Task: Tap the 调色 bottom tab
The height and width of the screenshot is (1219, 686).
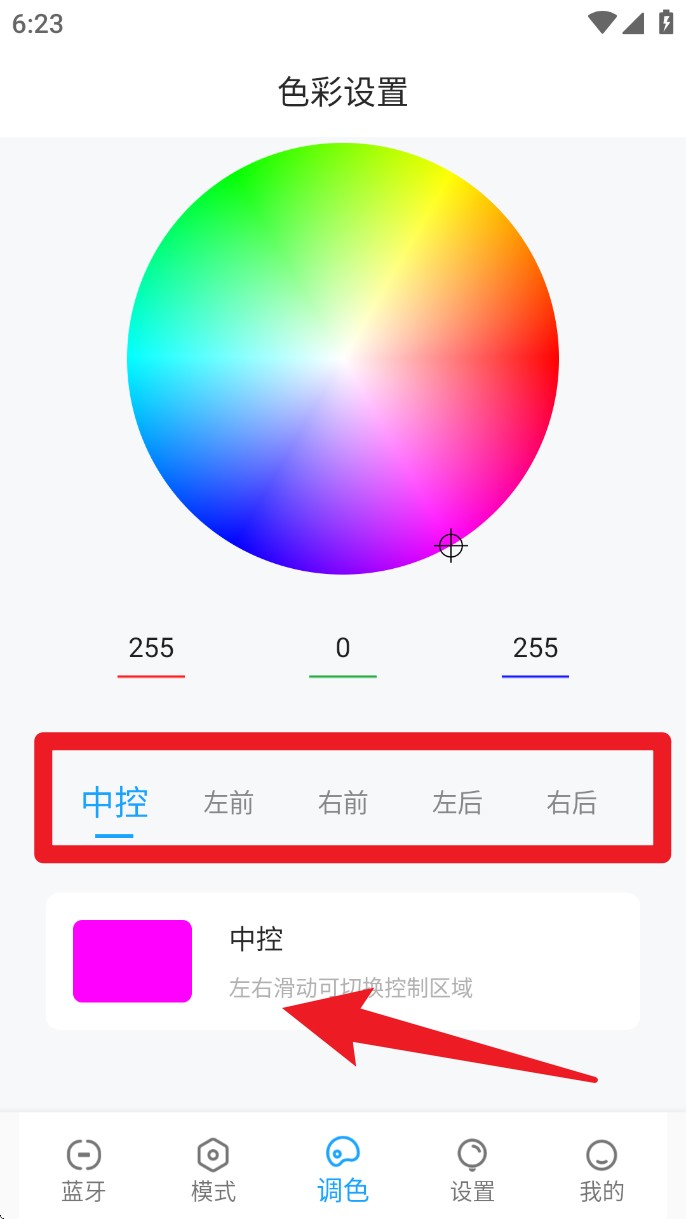Action: click(343, 1169)
